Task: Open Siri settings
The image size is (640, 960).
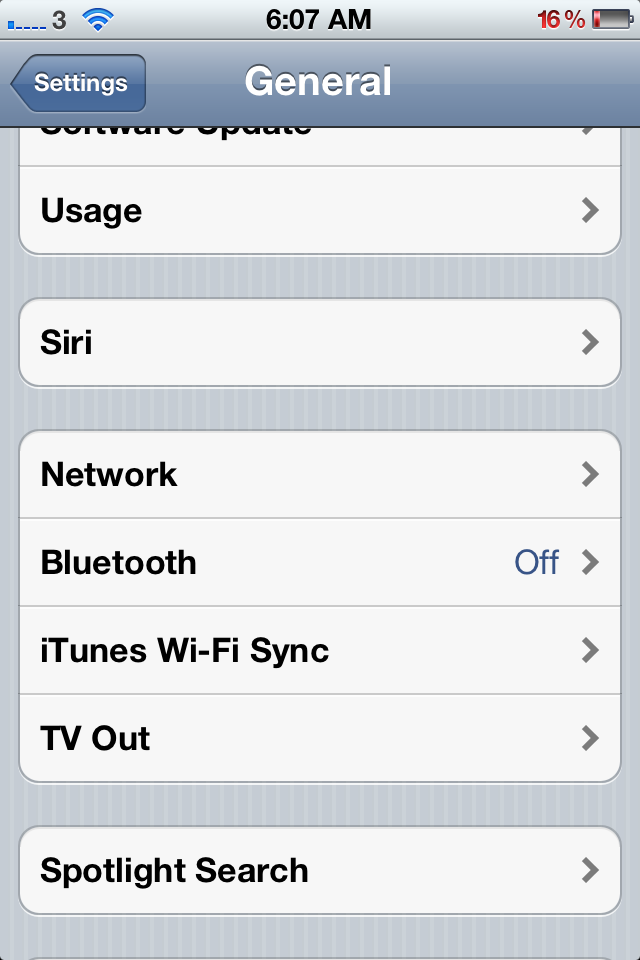Action: [320, 343]
